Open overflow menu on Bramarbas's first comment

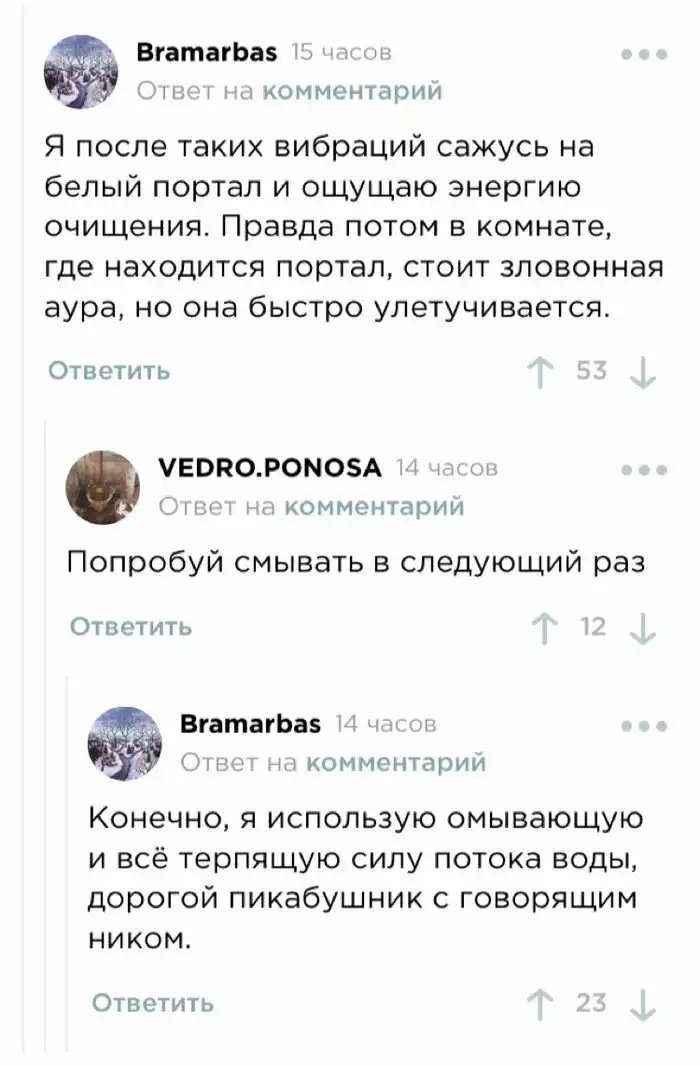click(x=643, y=53)
